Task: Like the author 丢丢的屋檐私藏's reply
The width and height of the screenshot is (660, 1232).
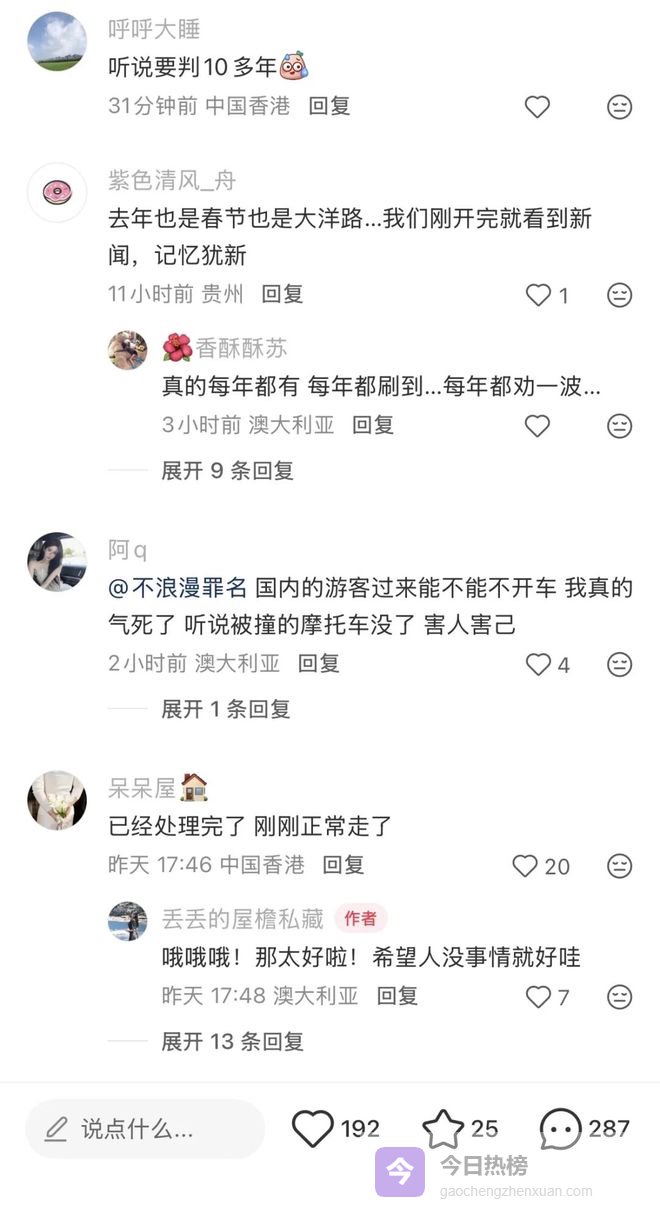Action: point(539,996)
